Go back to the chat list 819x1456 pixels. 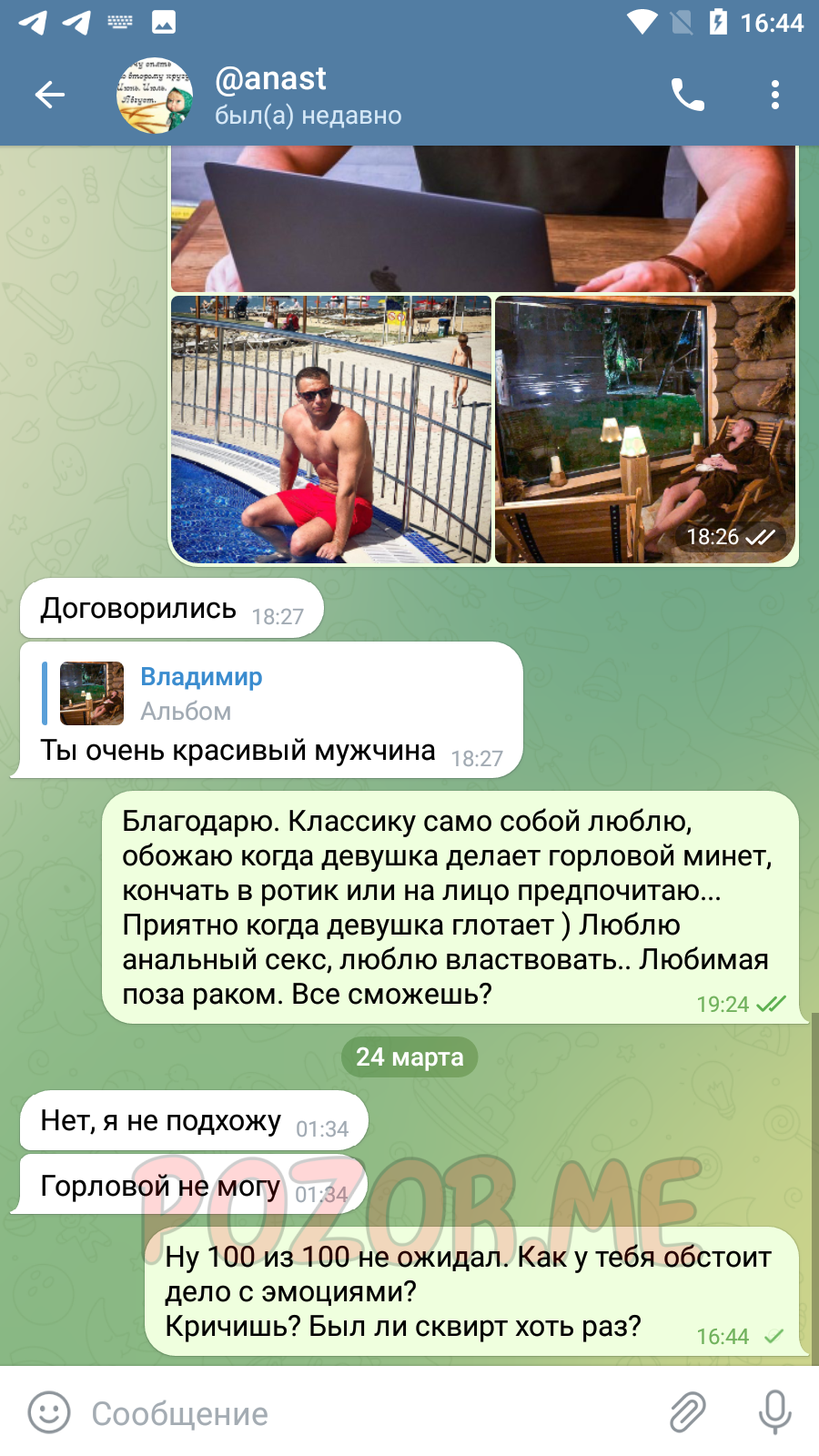(x=50, y=95)
